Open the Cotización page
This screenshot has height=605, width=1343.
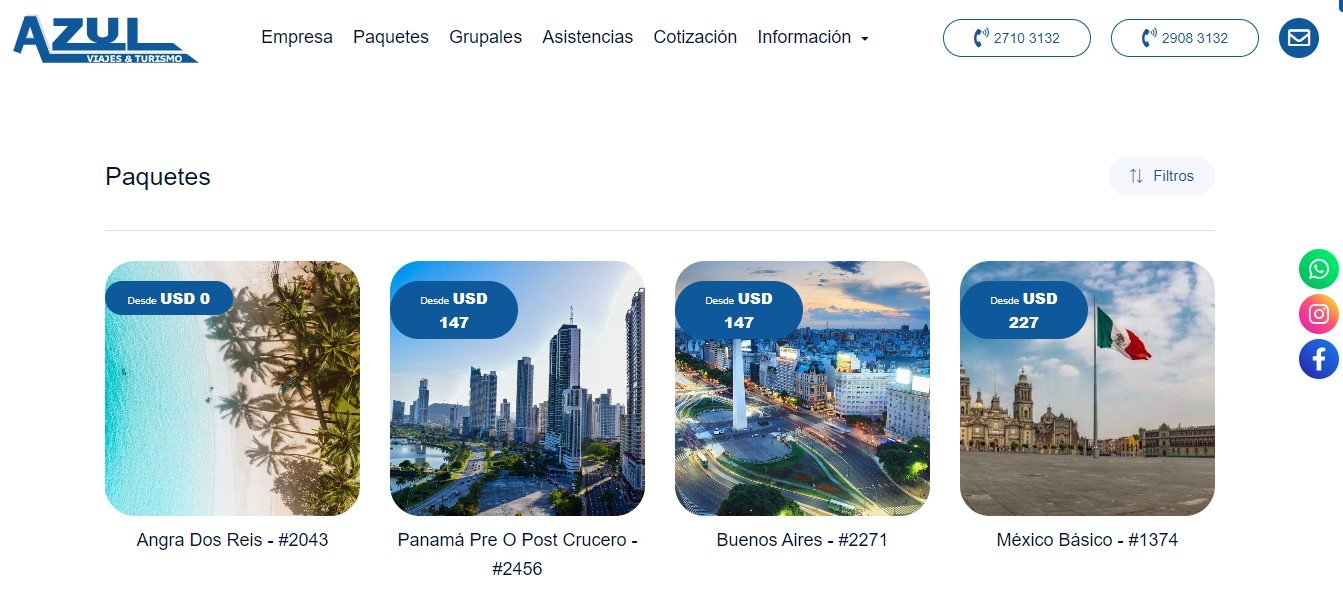coord(695,37)
